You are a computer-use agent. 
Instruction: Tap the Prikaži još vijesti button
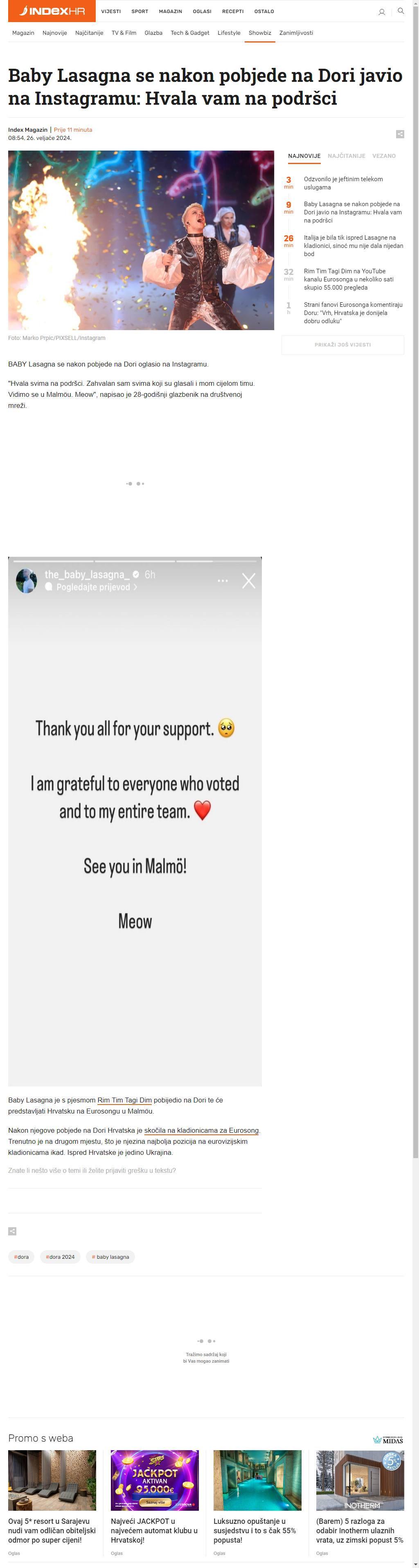342,344
